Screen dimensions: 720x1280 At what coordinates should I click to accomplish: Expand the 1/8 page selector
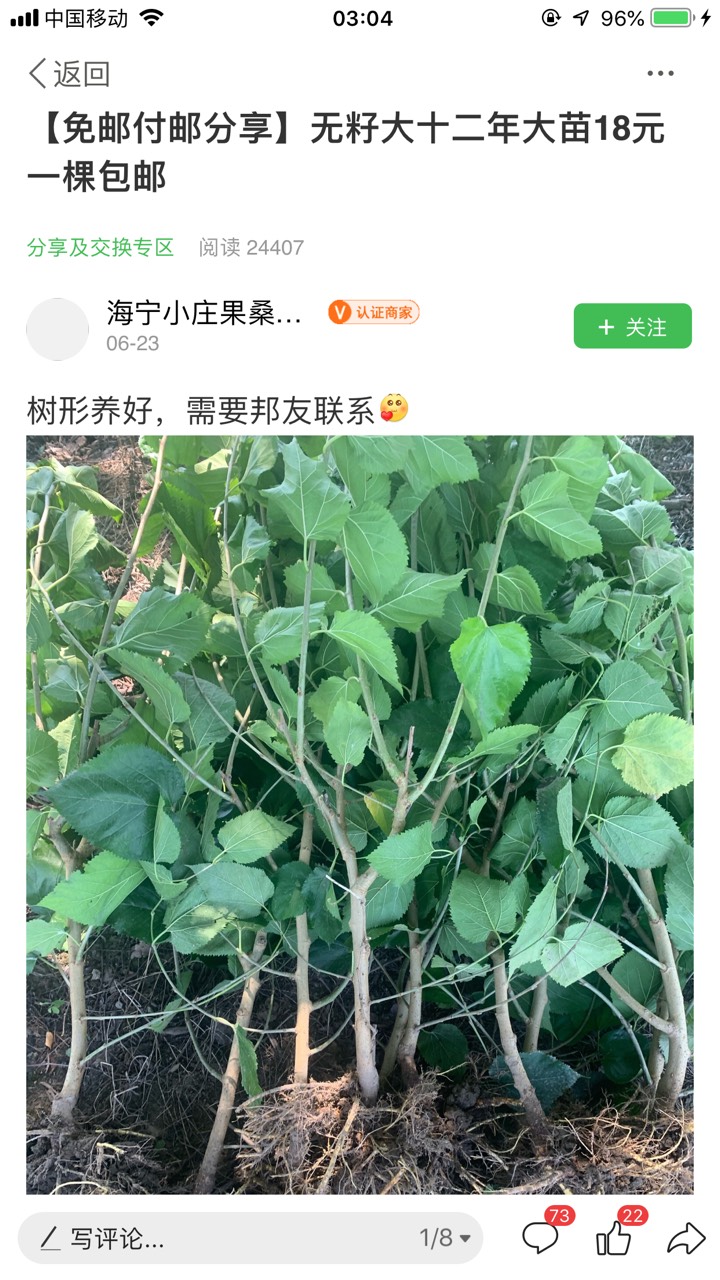(x=445, y=1239)
